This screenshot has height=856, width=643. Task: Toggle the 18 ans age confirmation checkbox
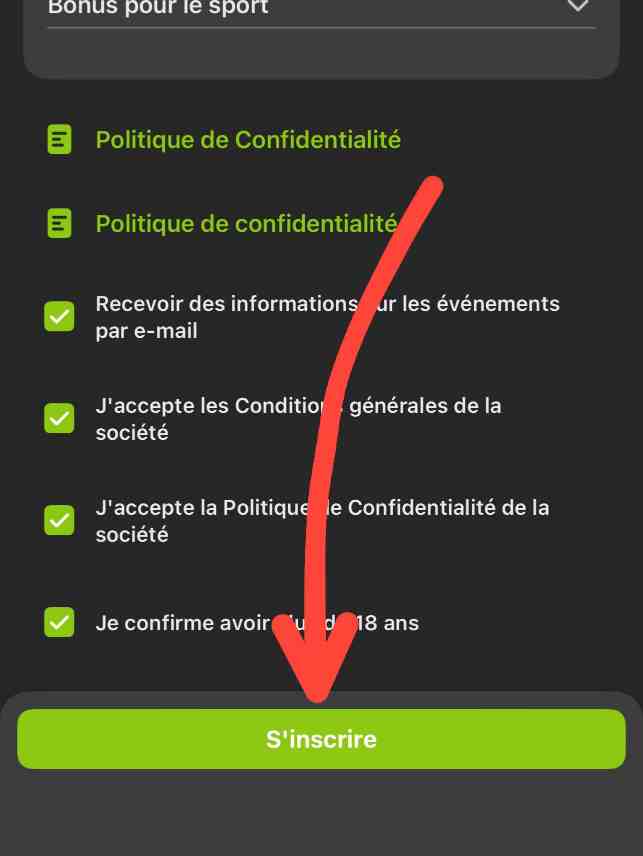click(60, 623)
